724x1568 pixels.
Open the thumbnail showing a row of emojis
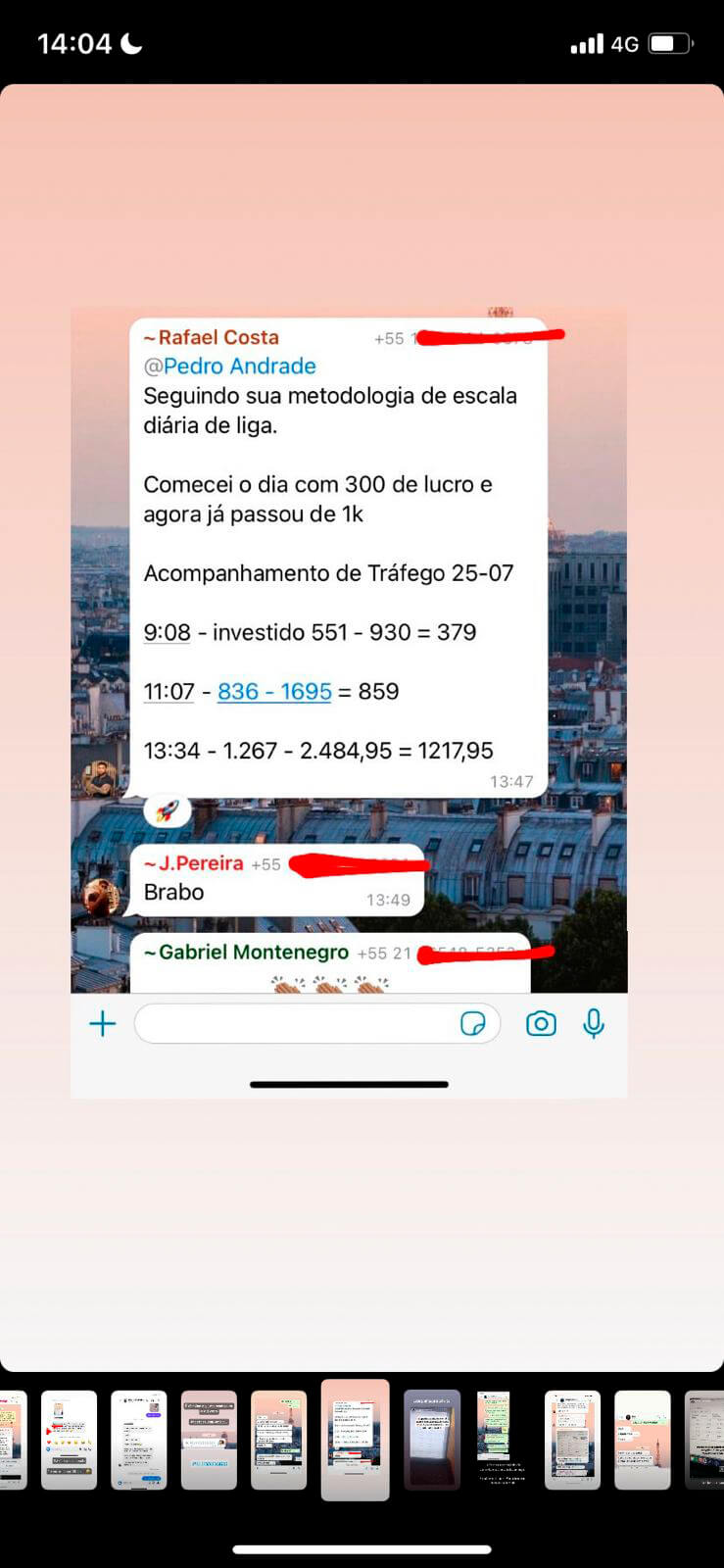coord(69,1439)
